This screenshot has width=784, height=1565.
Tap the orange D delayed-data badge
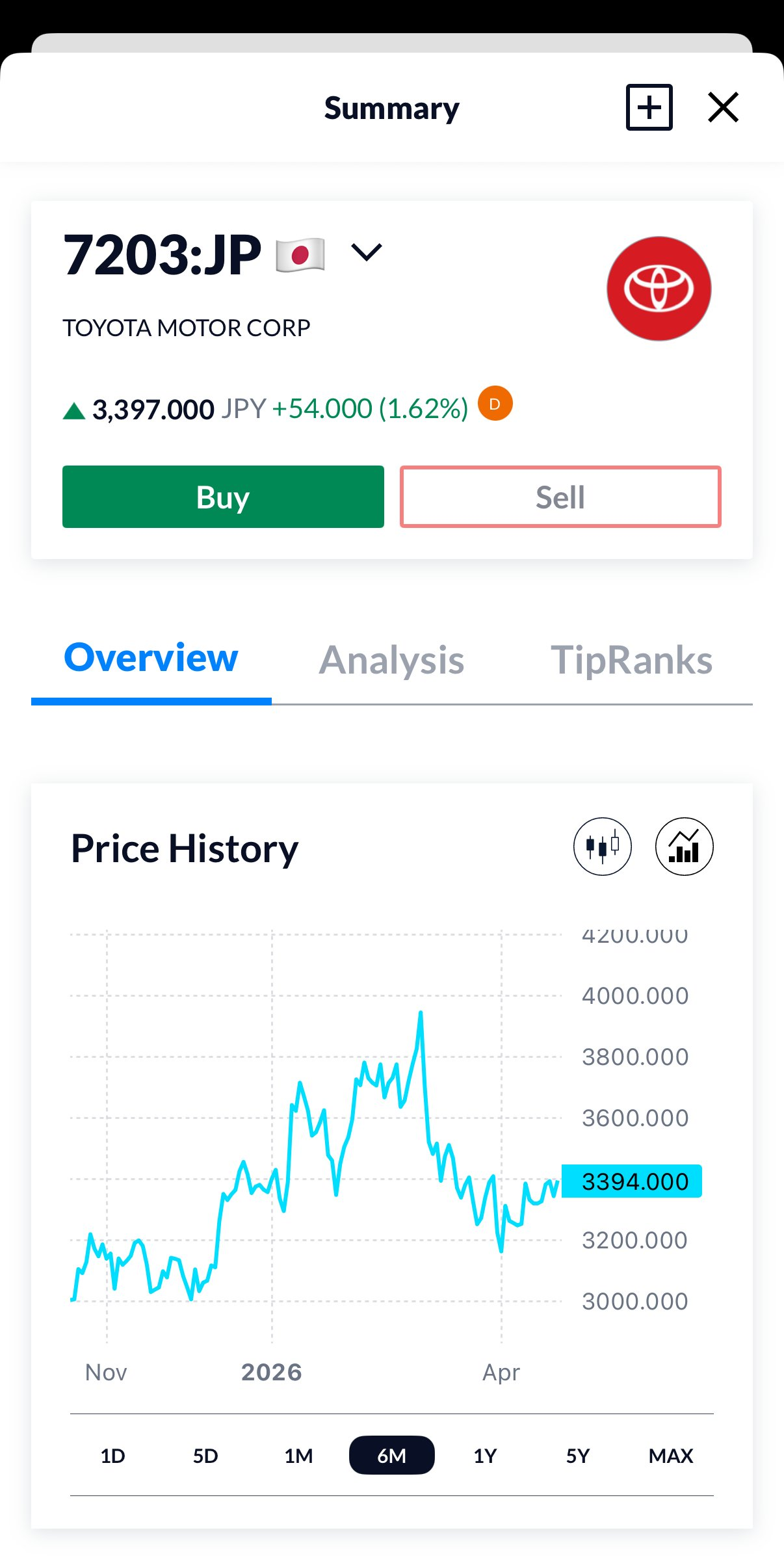495,404
